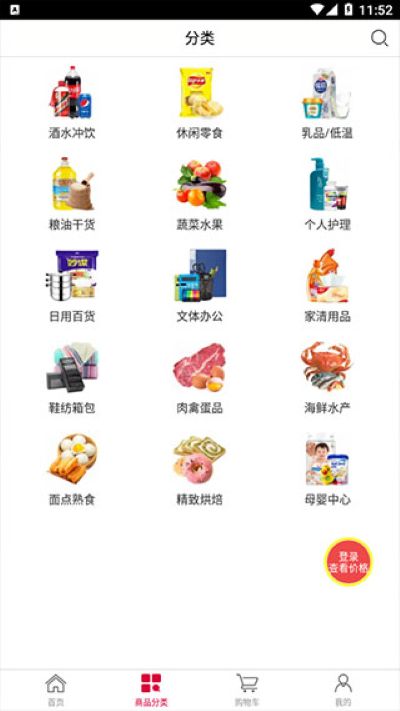Open the 酒水冲饮 category
400x711 pixels.
(72, 103)
